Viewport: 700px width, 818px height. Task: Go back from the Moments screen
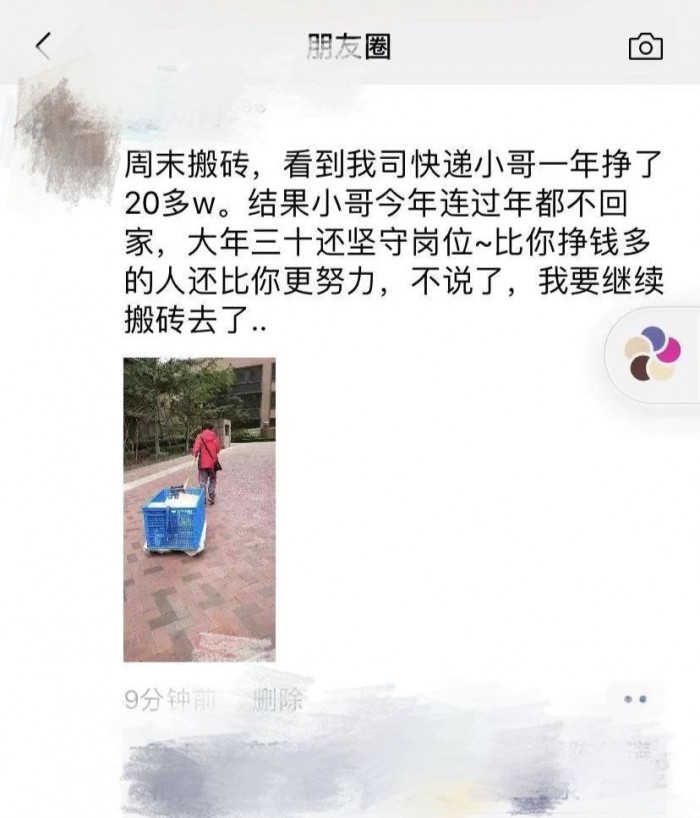coord(42,46)
